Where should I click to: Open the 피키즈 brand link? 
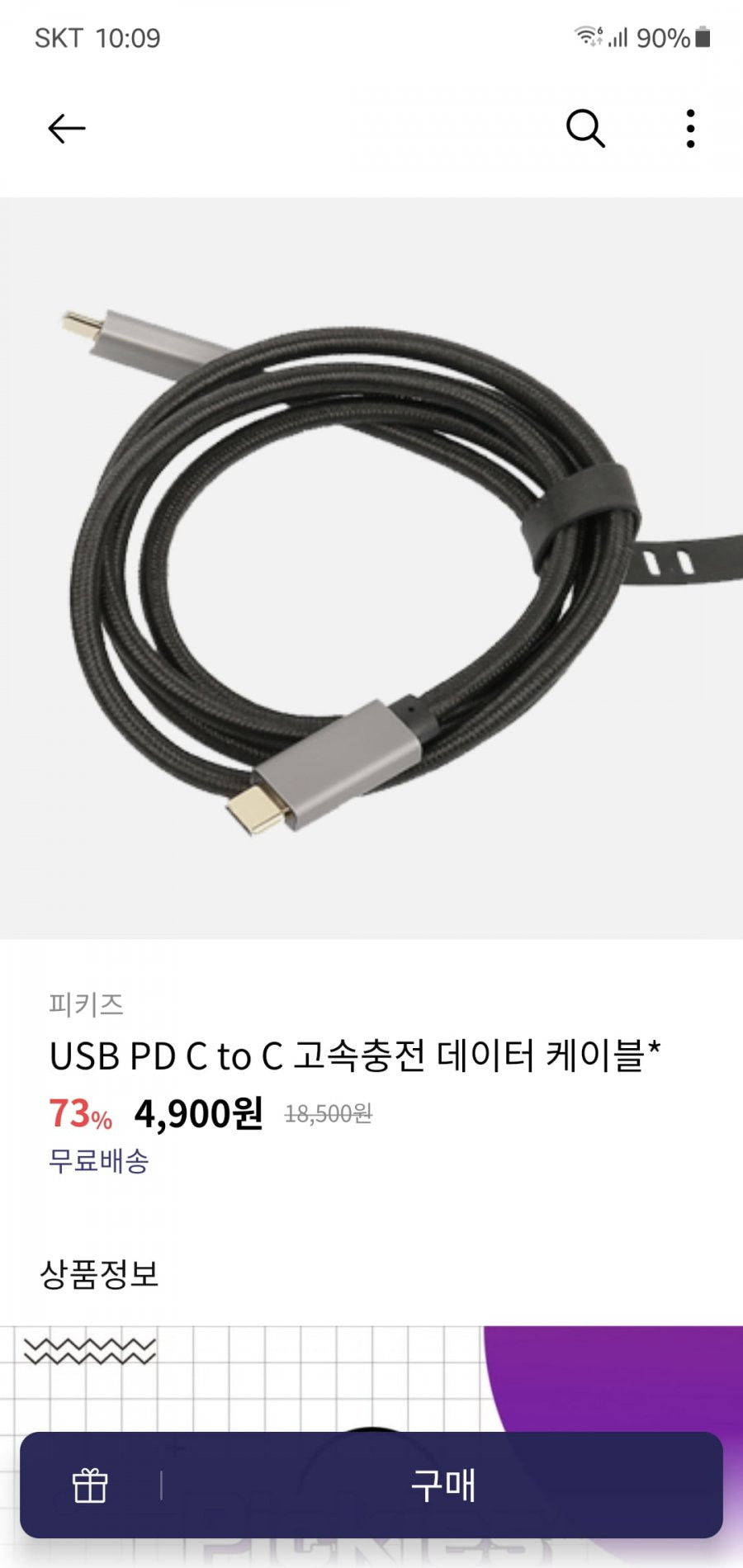point(86,1004)
